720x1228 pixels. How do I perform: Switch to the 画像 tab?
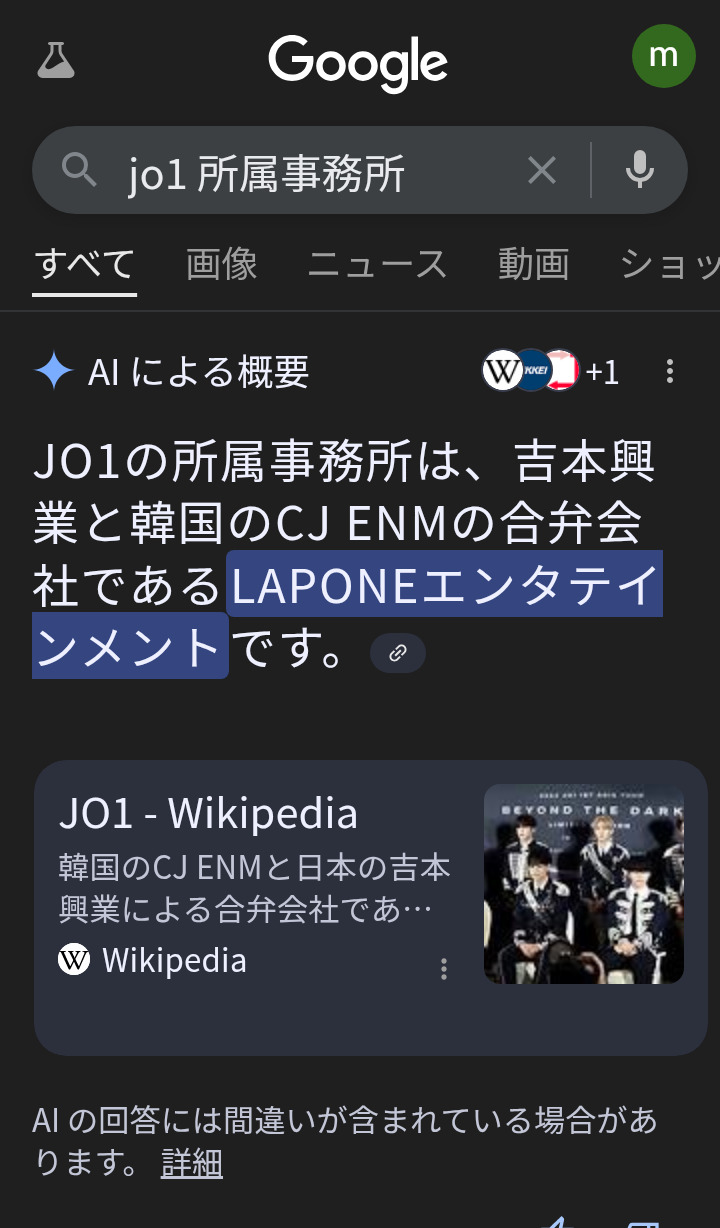point(222,264)
